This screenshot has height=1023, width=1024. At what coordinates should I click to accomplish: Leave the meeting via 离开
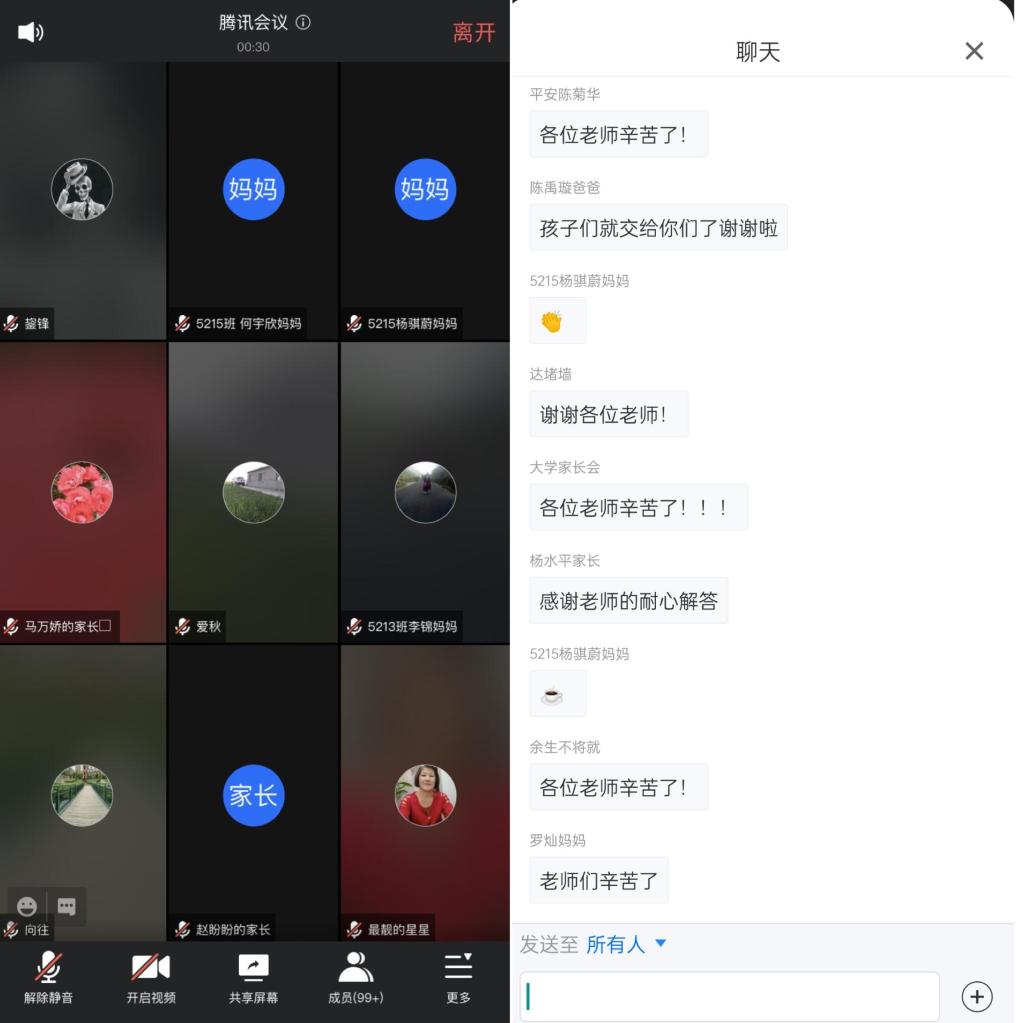(x=473, y=32)
